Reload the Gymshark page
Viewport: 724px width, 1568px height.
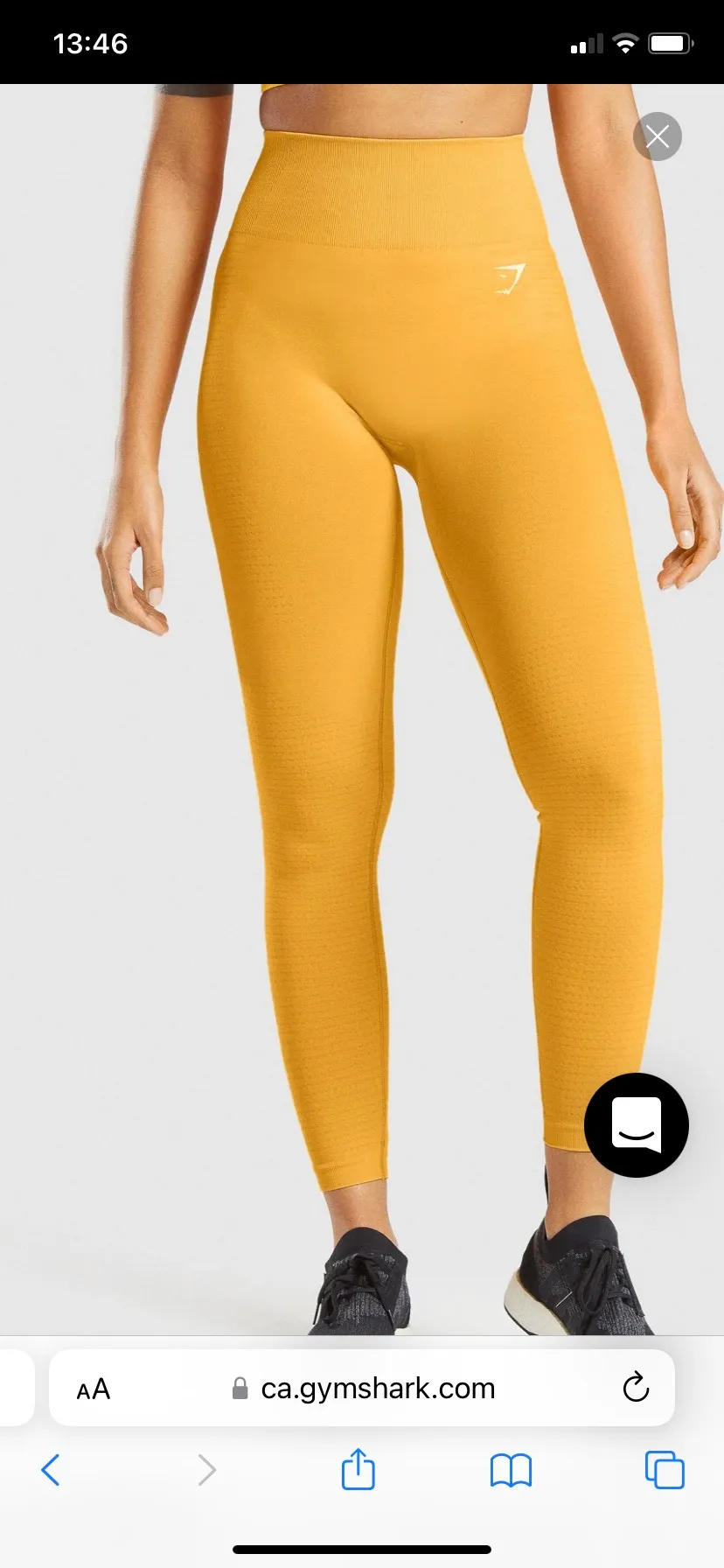click(636, 1387)
